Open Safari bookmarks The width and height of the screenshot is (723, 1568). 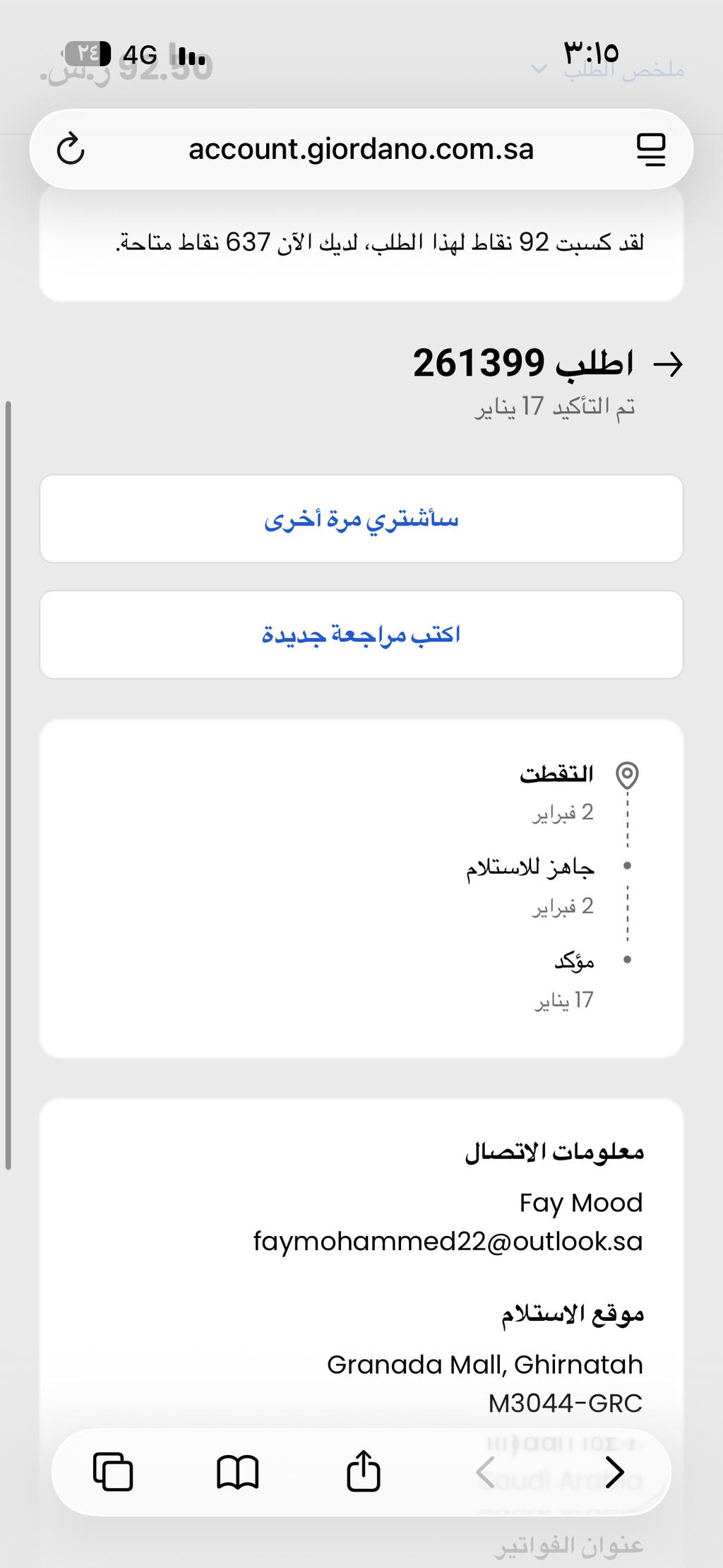coord(238,1472)
